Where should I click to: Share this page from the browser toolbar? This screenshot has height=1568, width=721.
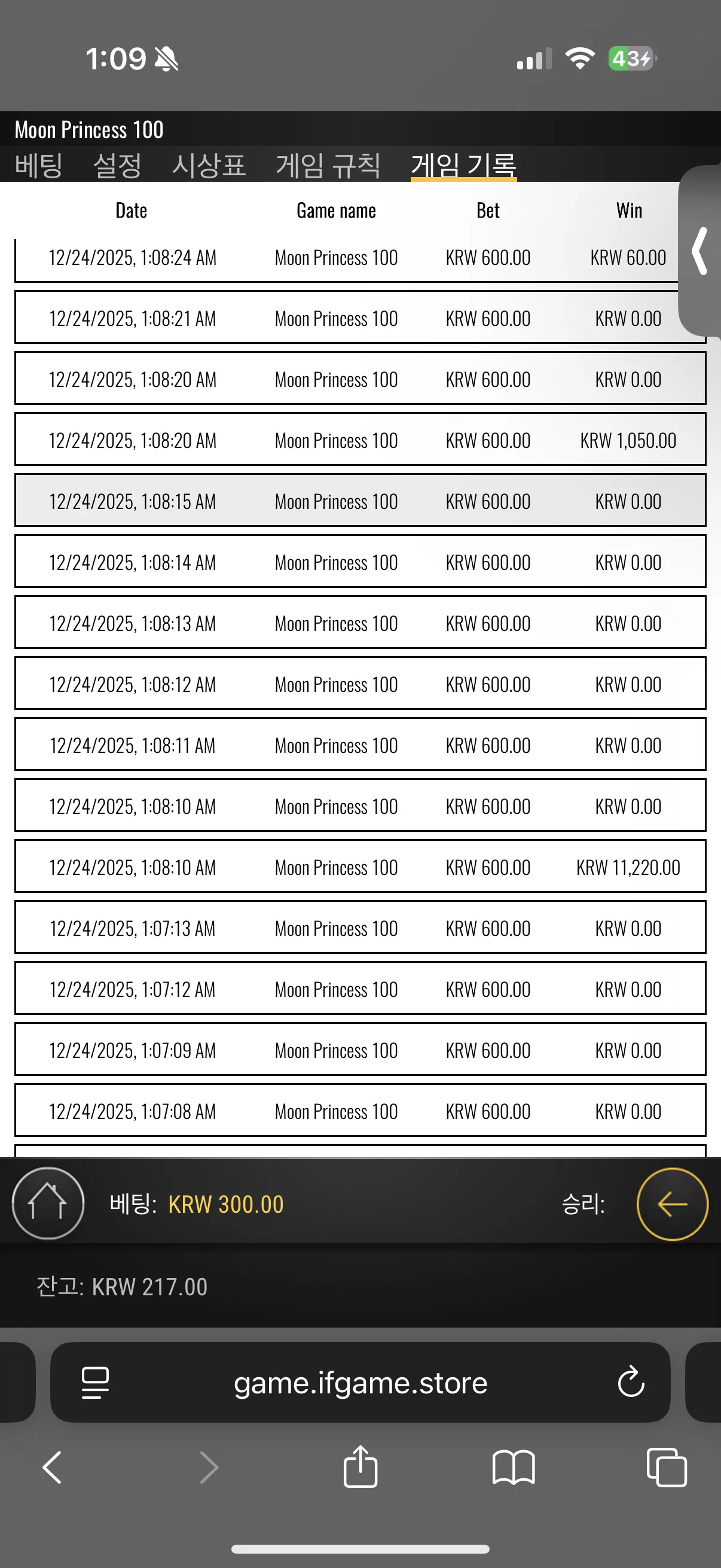(x=360, y=1466)
